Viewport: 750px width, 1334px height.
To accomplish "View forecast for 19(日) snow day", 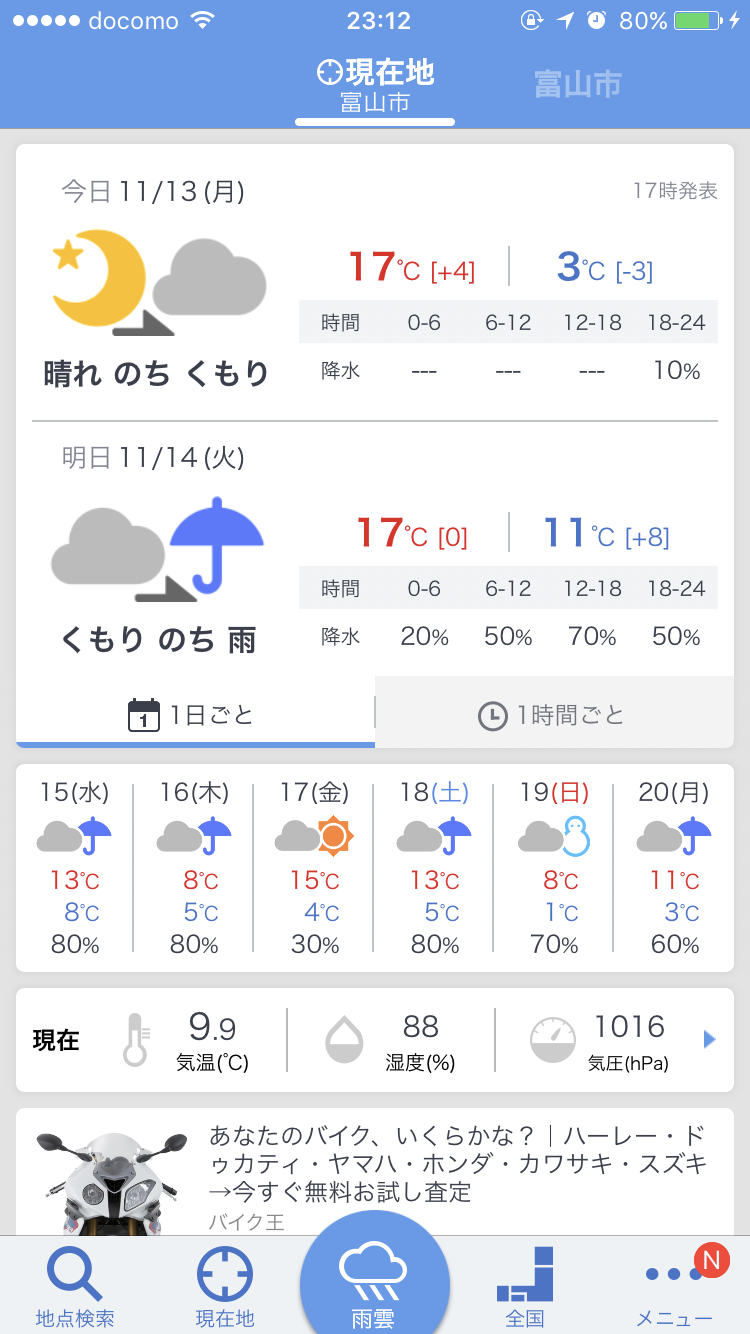I will pos(553,868).
